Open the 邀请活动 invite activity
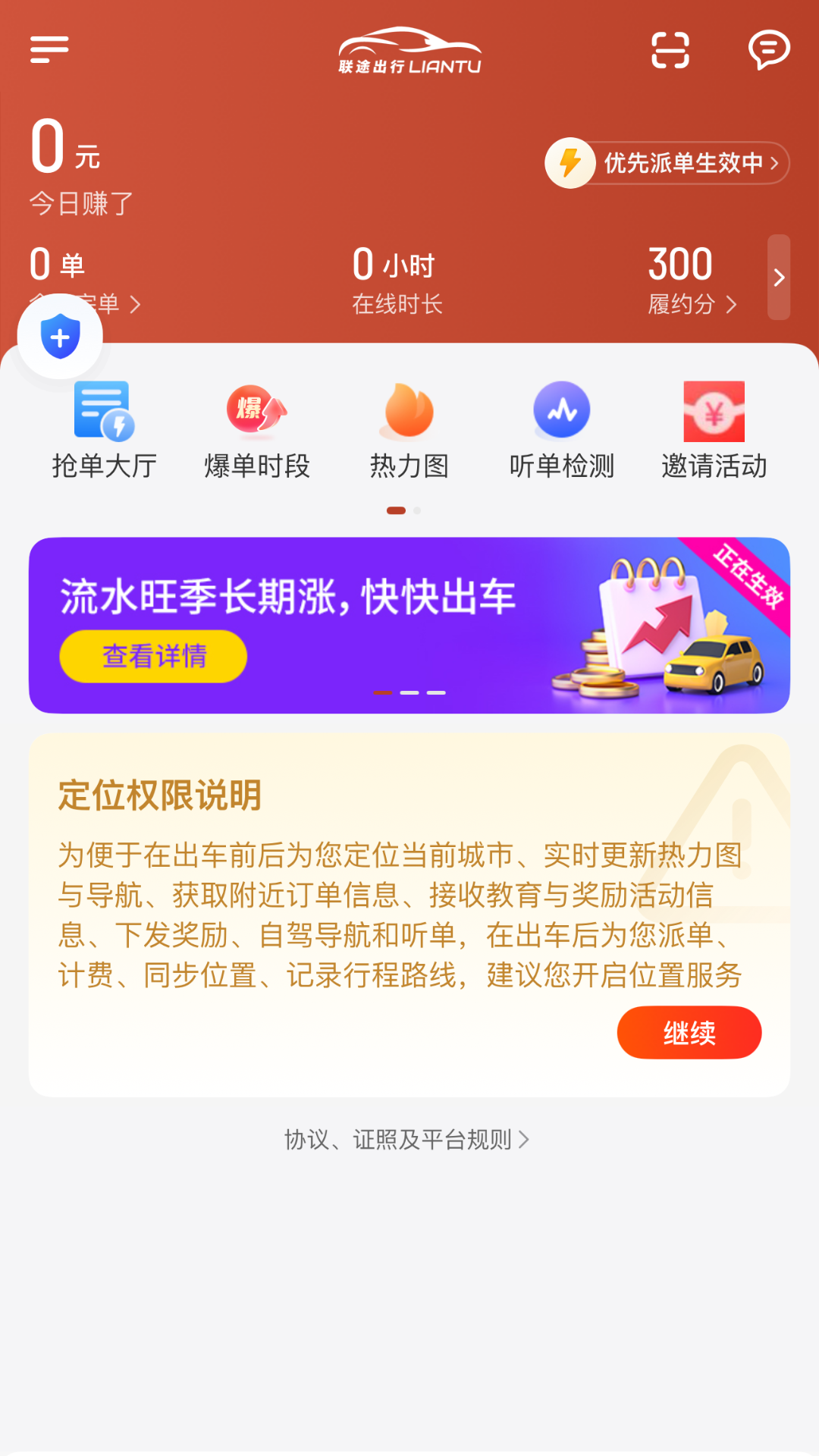The width and height of the screenshot is (819, 1456). 714,428
